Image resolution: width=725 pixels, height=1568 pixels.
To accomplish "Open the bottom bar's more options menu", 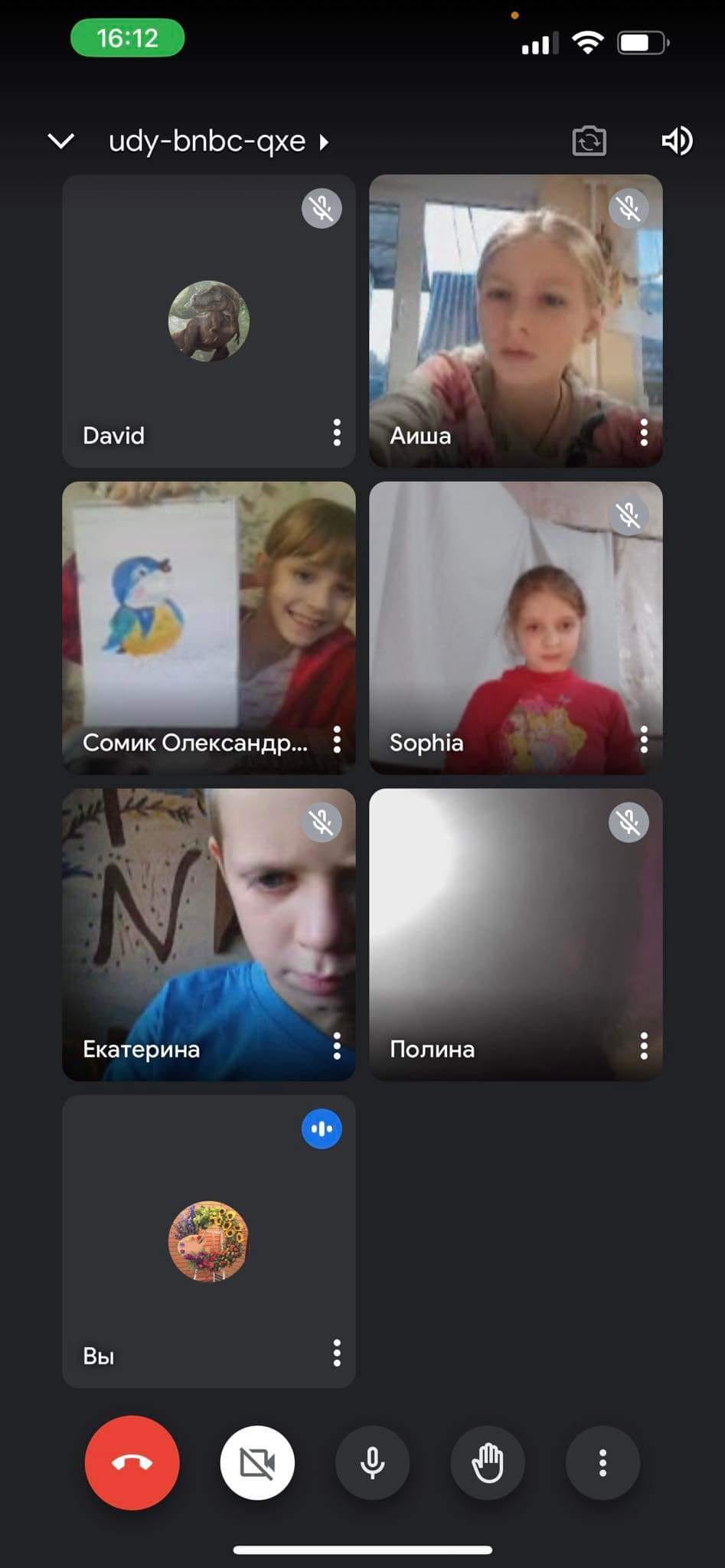I will (603, 1462).
